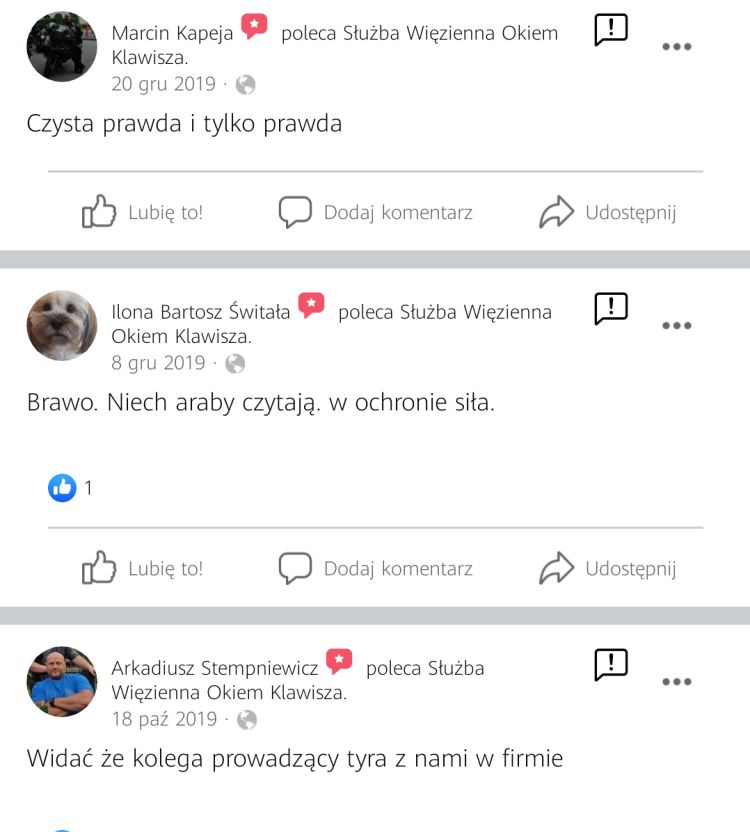The height and width of the screenshot is (832, 750).
Task: Open Arkadiusz Stempniewicz's profile picture
Action: coord(62,682)
